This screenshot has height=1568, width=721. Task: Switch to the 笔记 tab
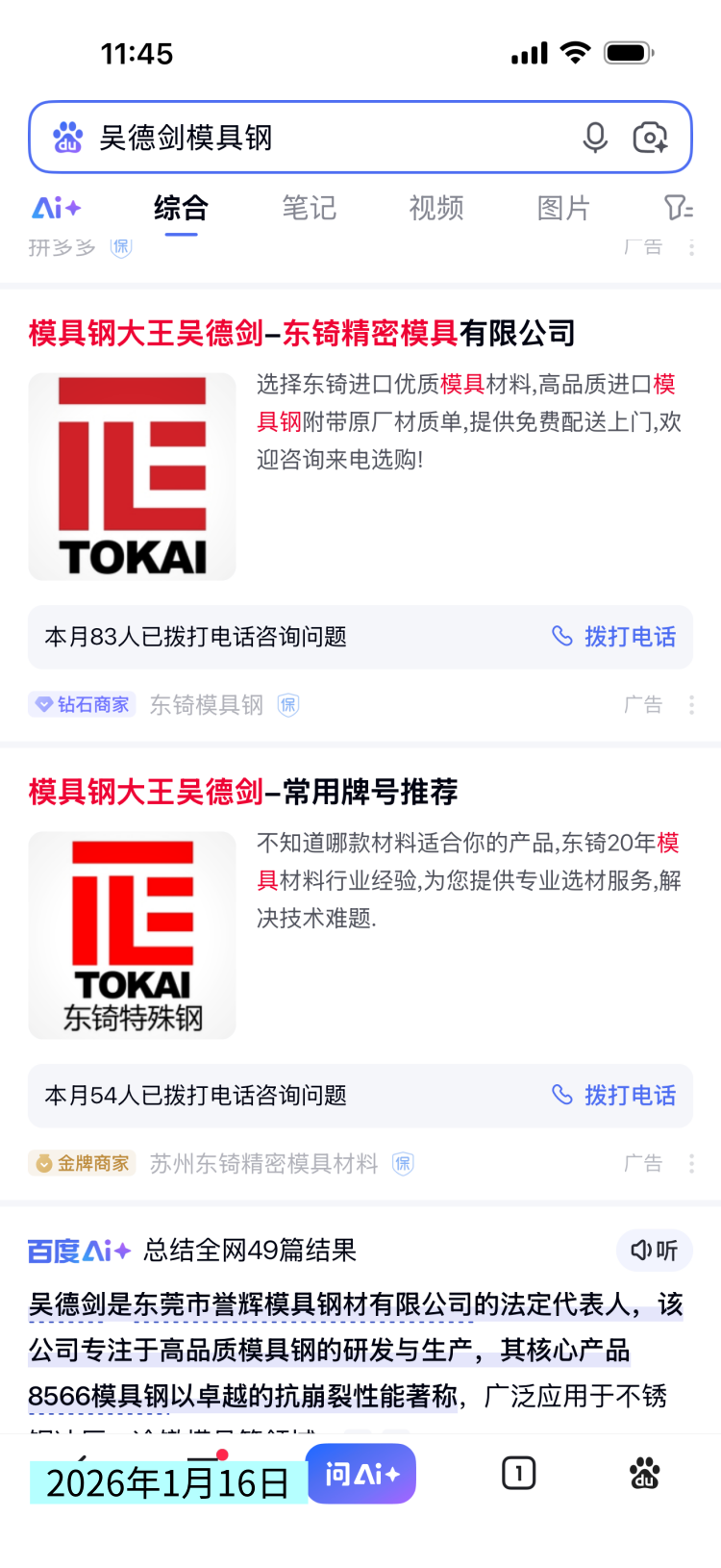point(309,208)
